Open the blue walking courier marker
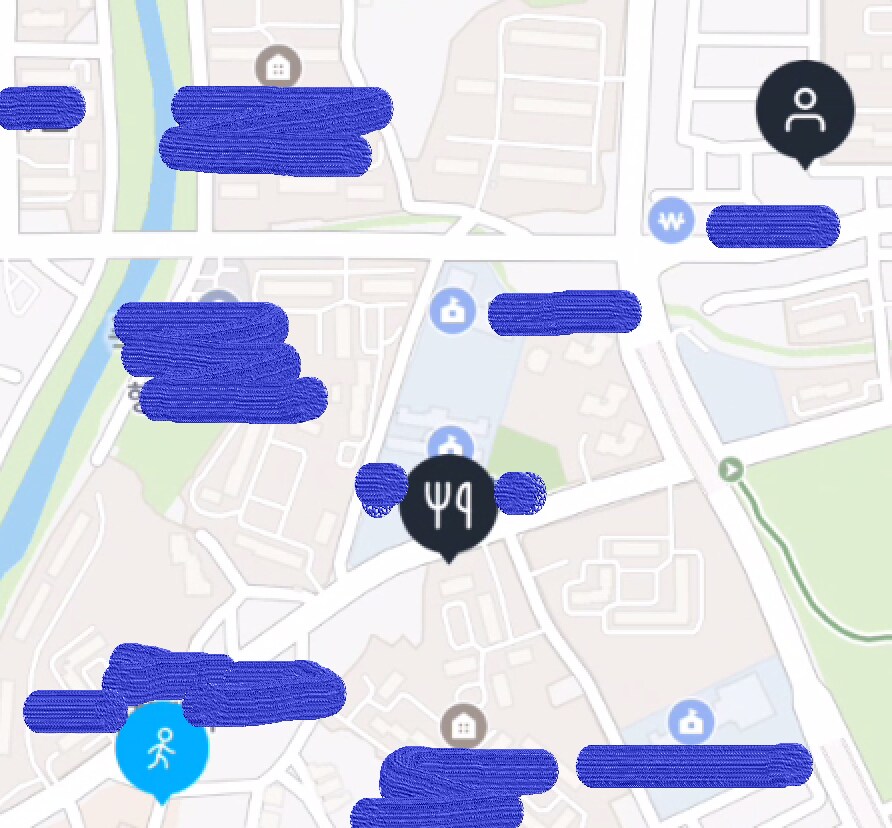Image resolution: width=892 pixels, height=828 pixels. pos(162,748)
